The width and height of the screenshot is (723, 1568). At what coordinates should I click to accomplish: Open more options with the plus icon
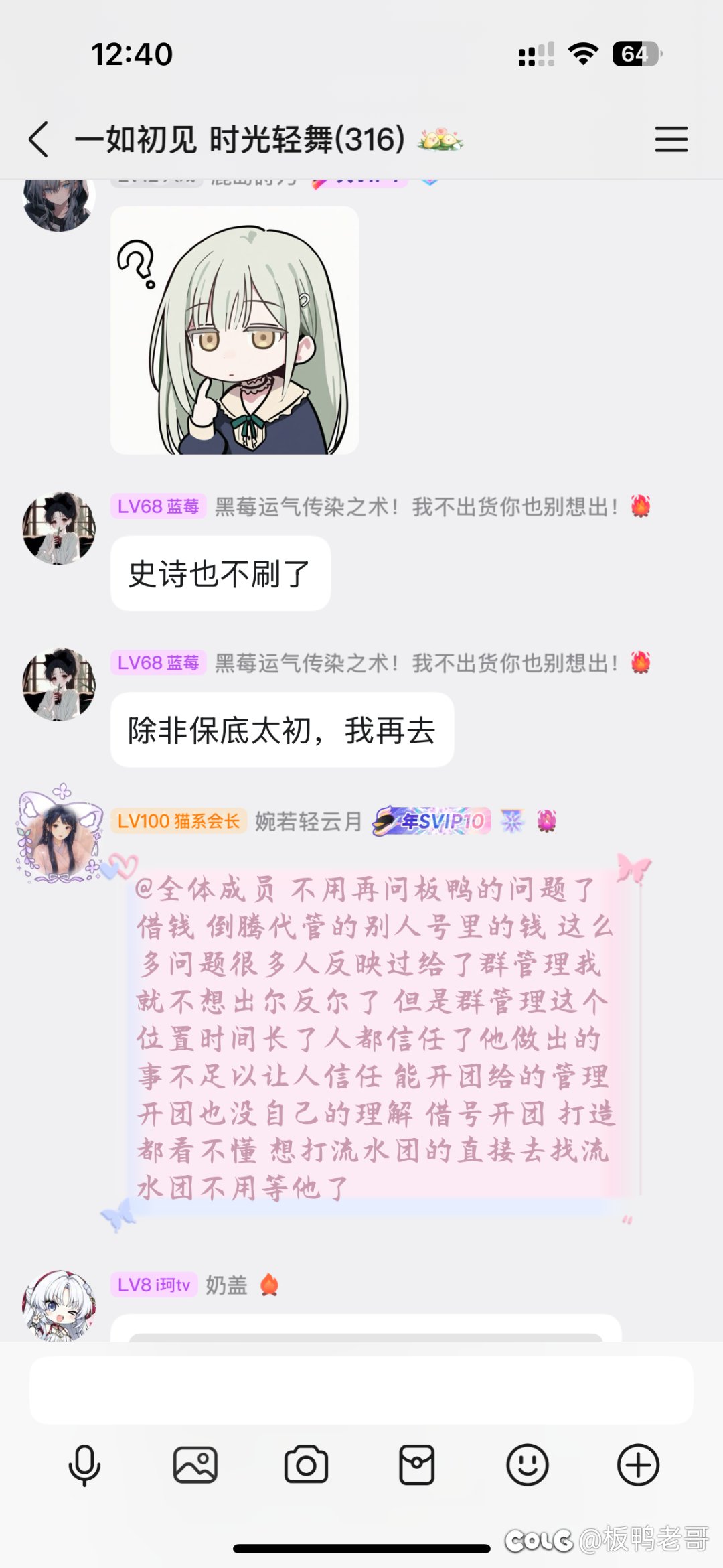click(x=638, y=1466)
